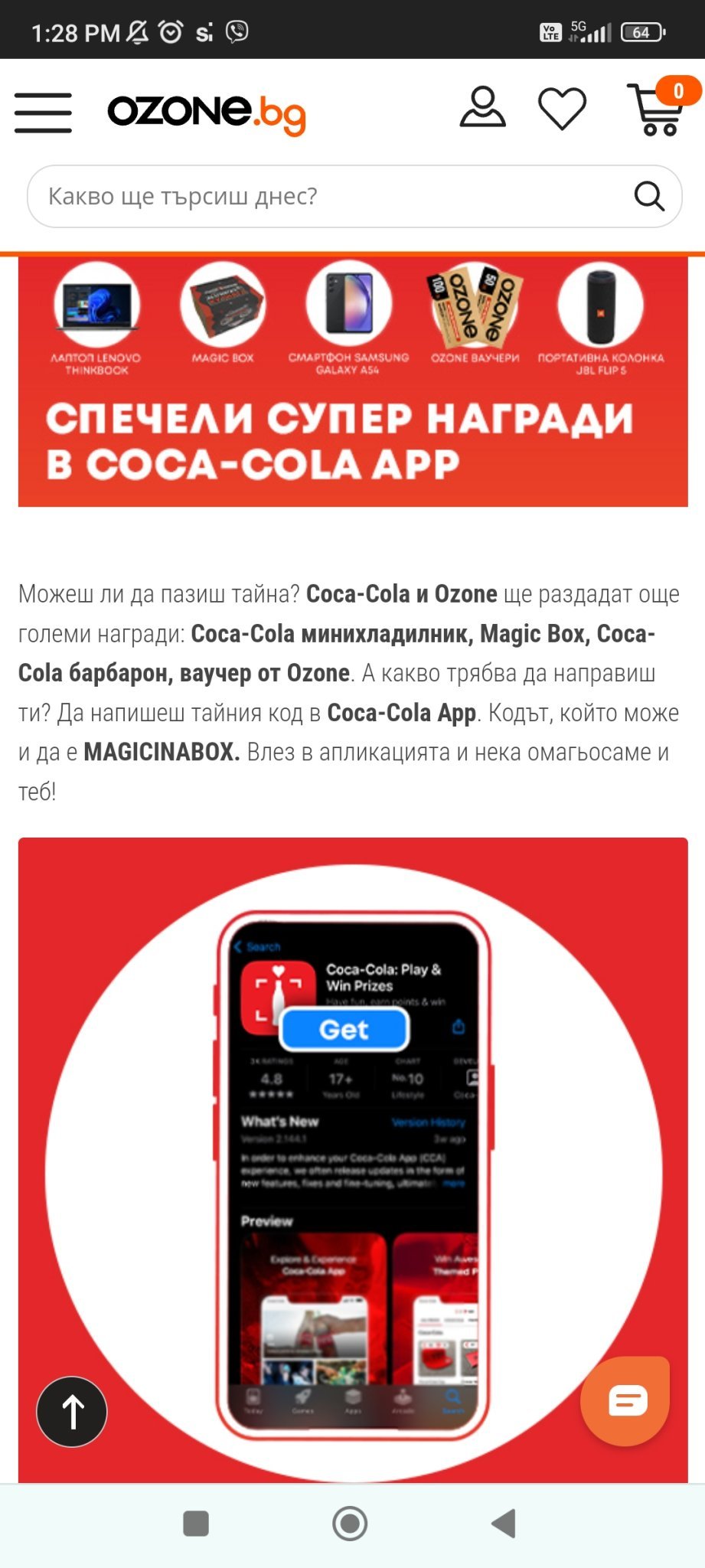Open the Coca-Cola App prizes banner
The image size is (705, 1568).
pyautogui.click(x=353, y=383)
